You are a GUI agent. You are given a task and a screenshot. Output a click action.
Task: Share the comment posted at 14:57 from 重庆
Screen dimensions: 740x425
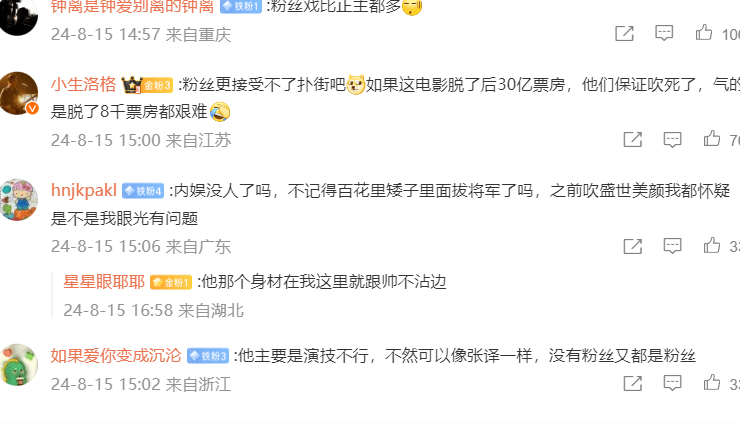tap(624, 34)
